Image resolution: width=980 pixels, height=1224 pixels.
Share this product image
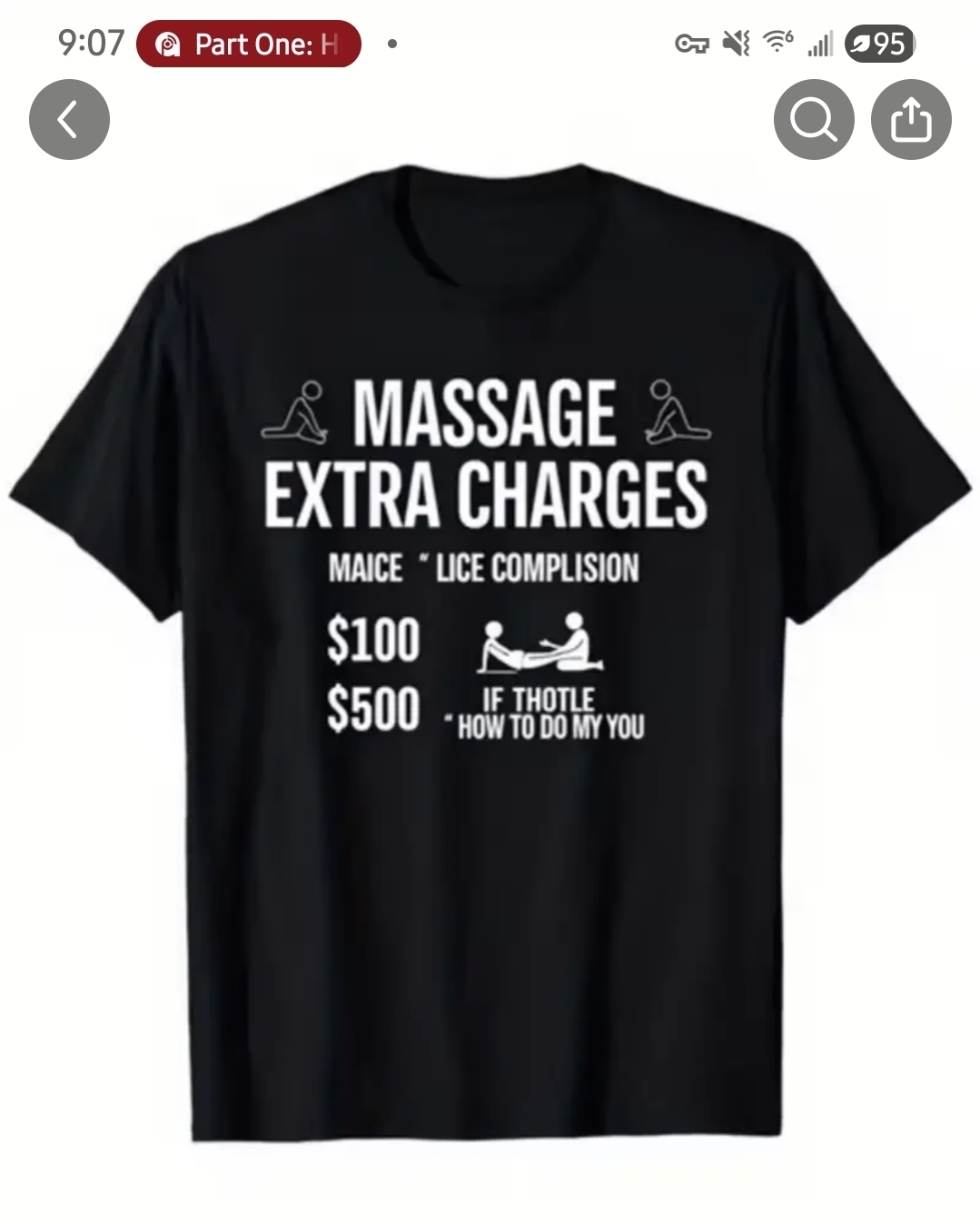click(x=911, y=120)
